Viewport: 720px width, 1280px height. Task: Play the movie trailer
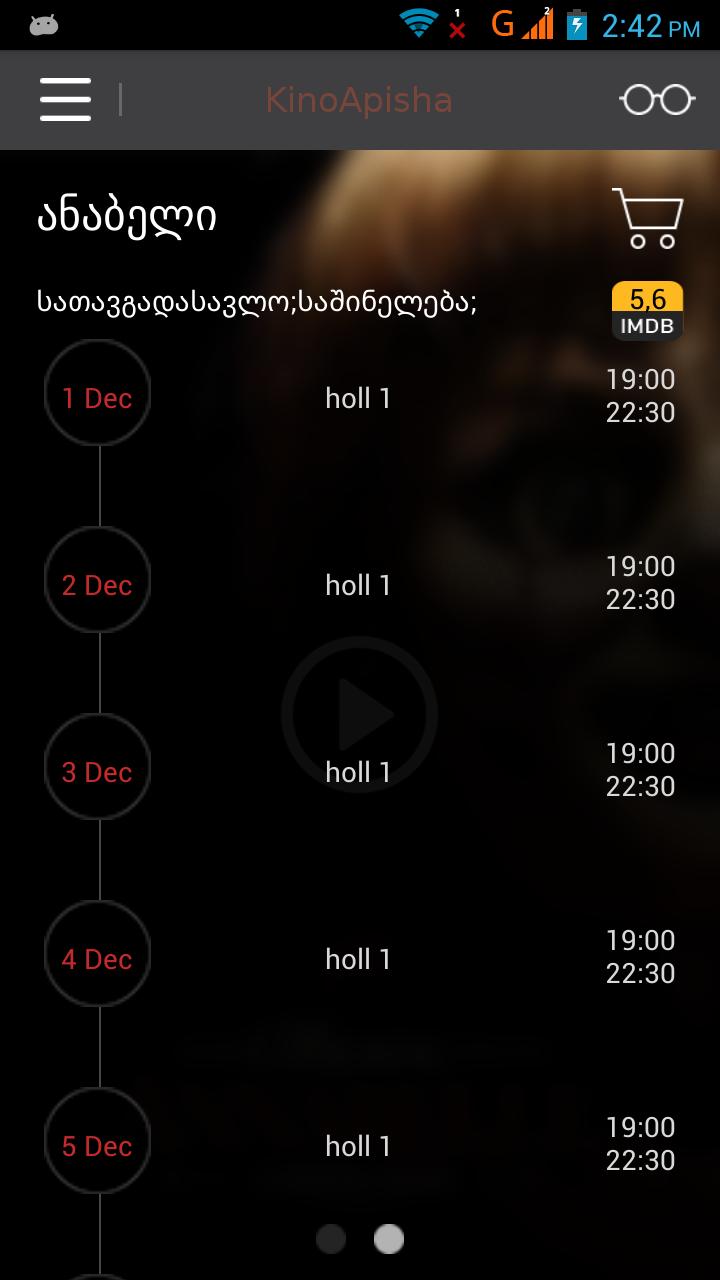(x=358, y=714)
